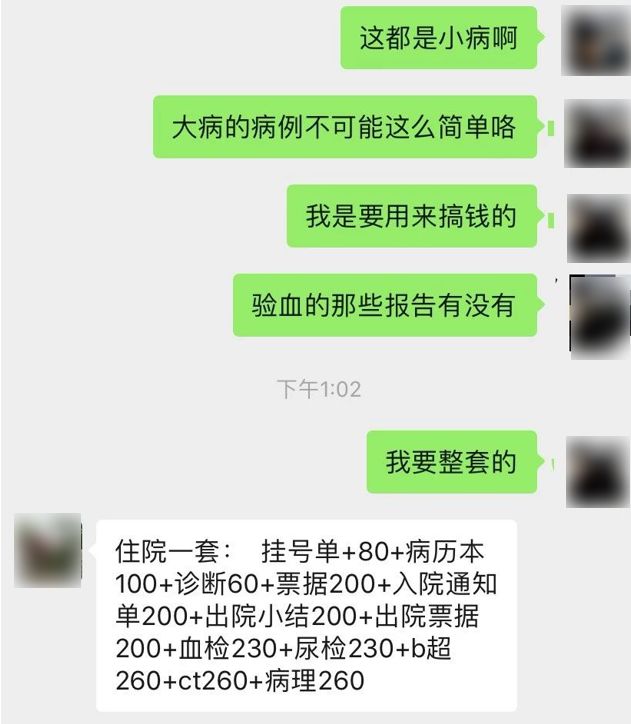Open sender's avatar beside "这都是小病啊"
Image resolution: width=631 pixels, height=724 pixels.
(596, 39)
